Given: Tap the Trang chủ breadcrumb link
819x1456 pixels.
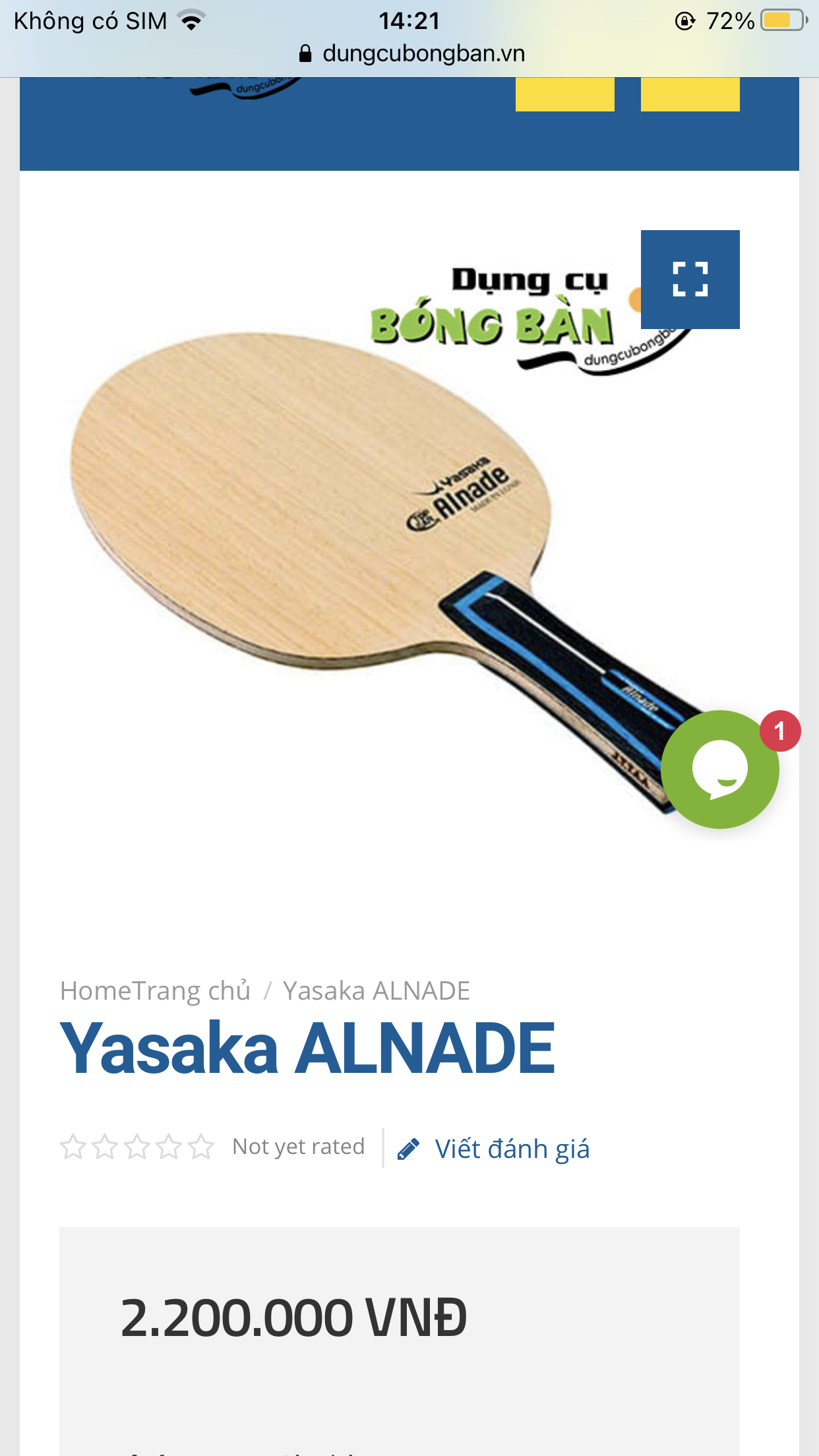Looking at the screenshot, I should click(156, 990).
